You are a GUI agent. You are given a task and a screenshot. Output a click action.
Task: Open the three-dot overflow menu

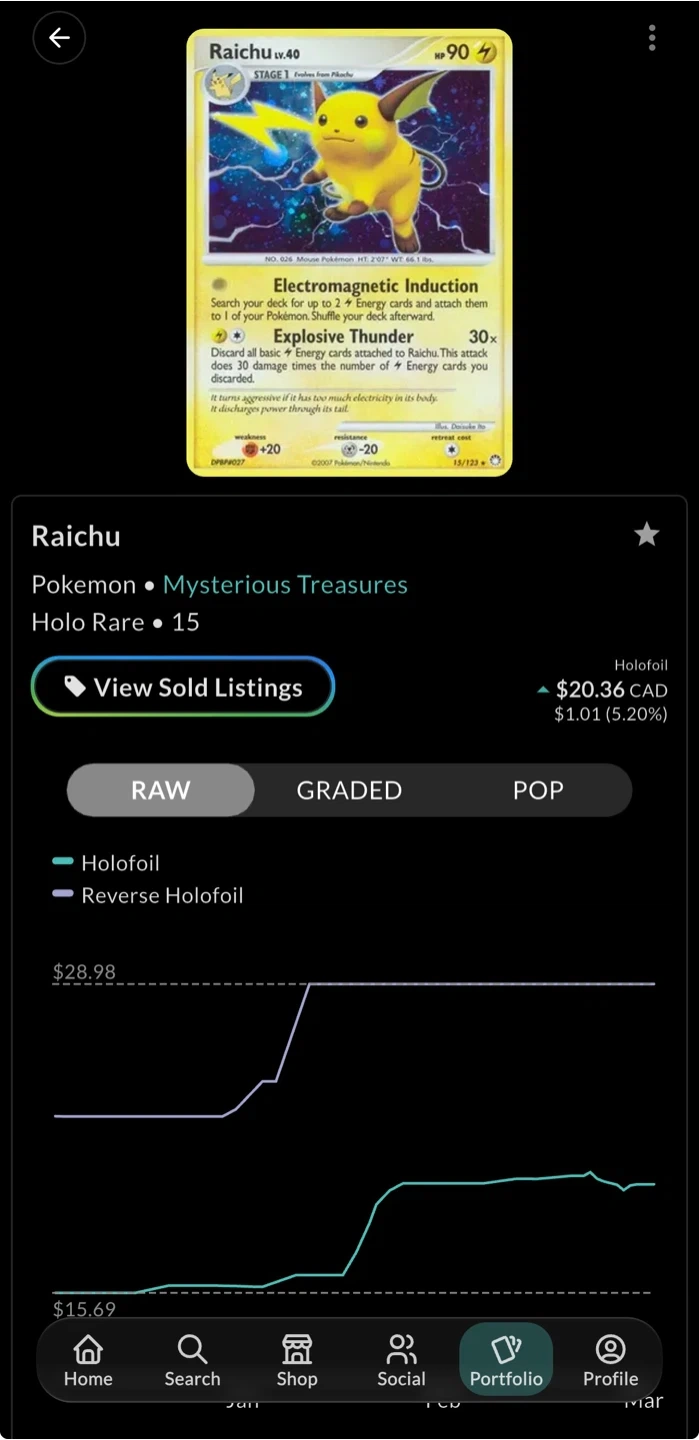coord(652,38)
